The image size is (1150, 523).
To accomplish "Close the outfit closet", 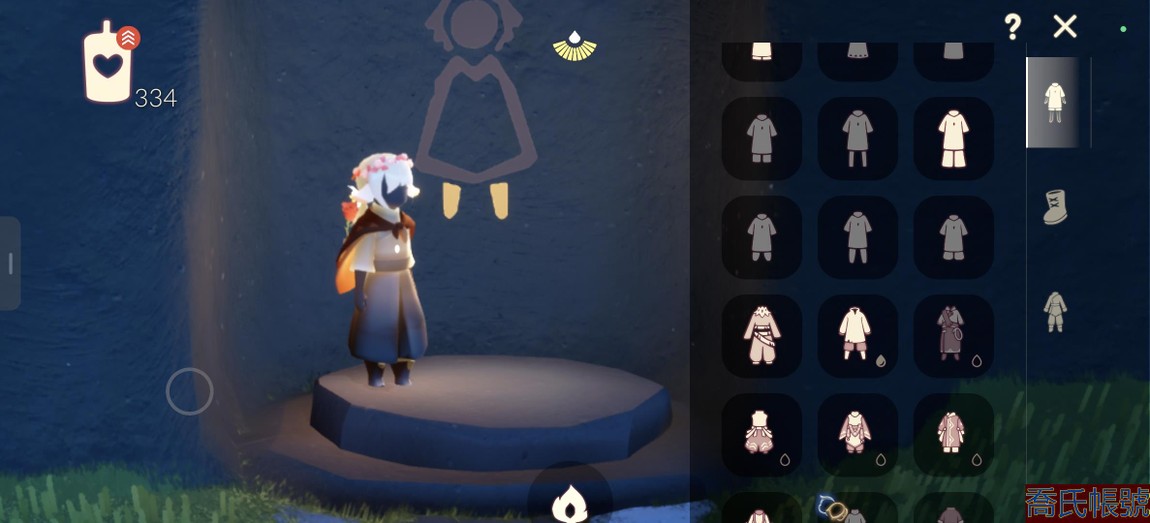I will click(1065, 27).
